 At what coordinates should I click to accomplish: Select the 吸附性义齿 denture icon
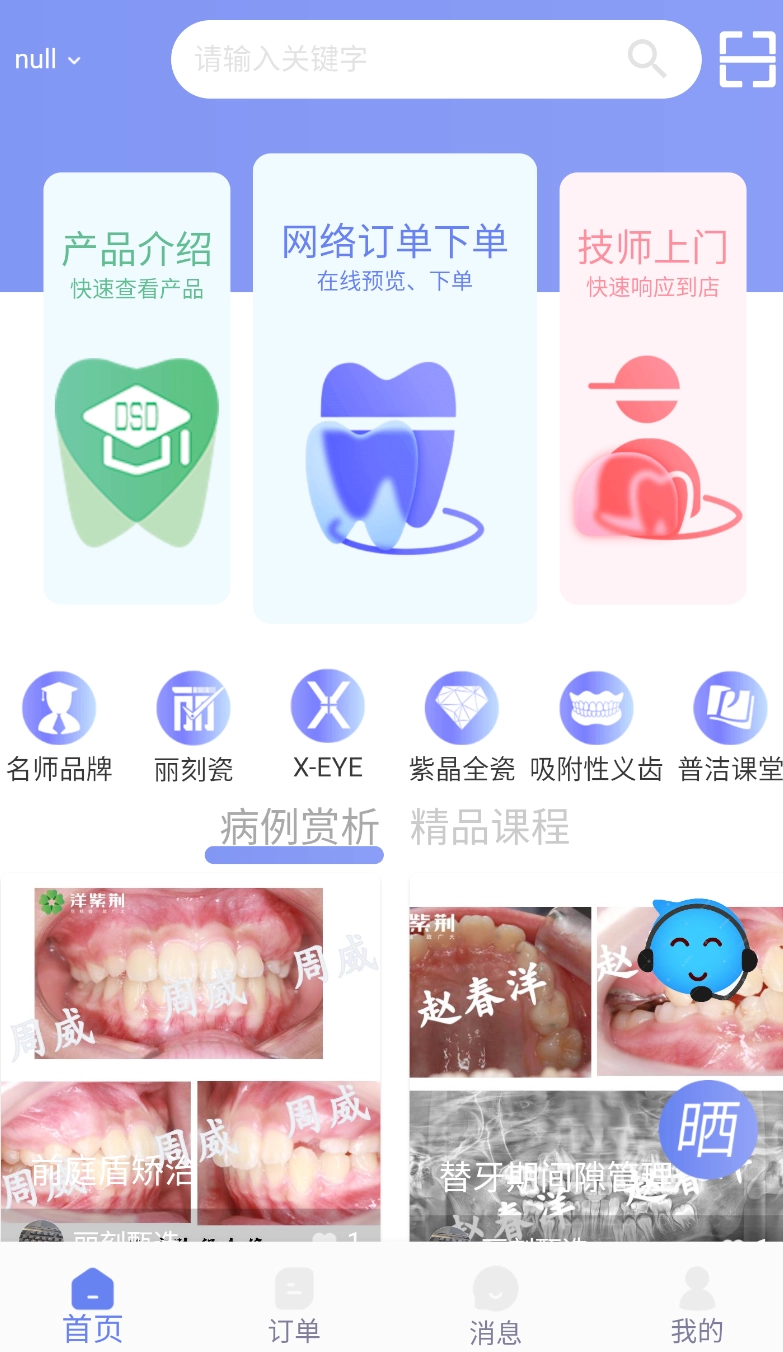click(x=596, y=707)
